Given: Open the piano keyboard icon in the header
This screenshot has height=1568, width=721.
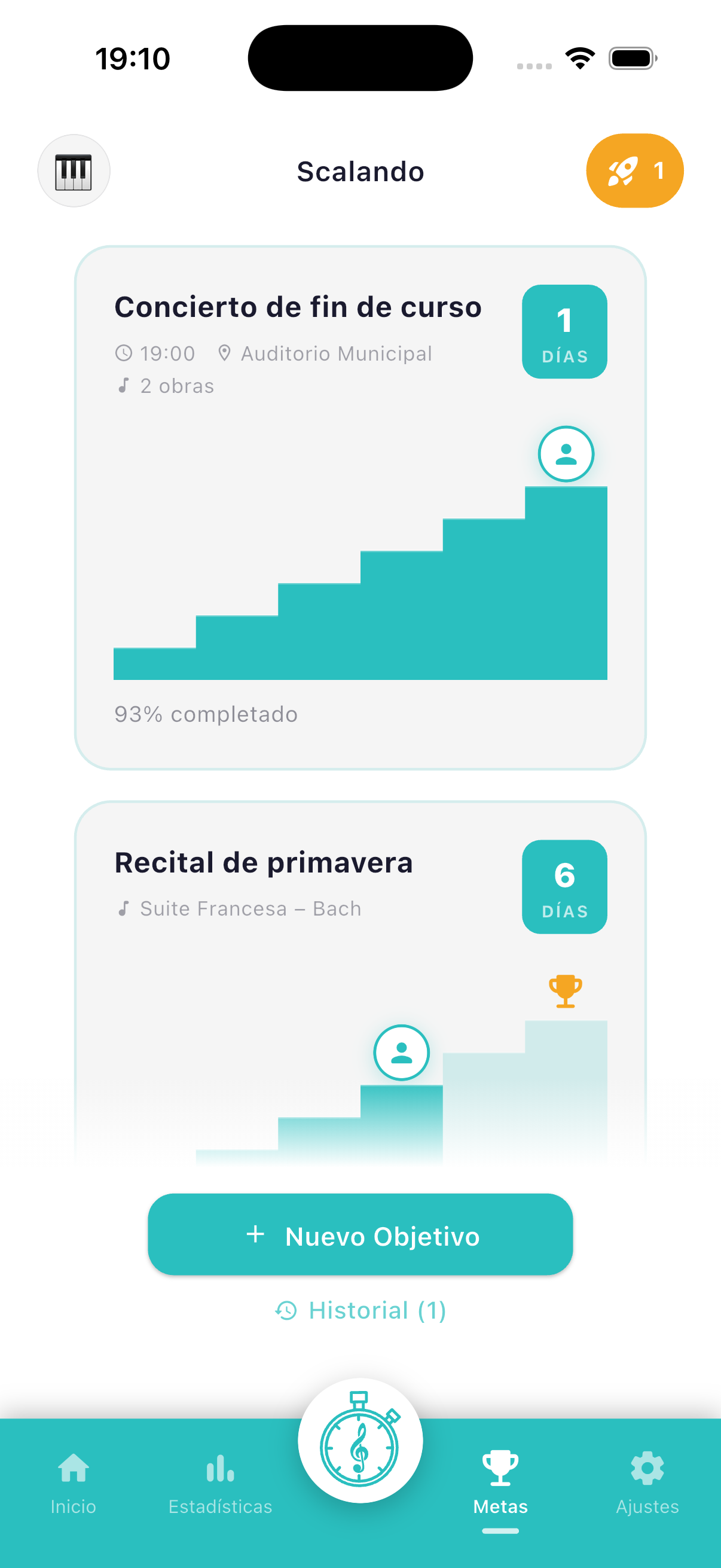Looking at the screenshot, I should 74,171.
